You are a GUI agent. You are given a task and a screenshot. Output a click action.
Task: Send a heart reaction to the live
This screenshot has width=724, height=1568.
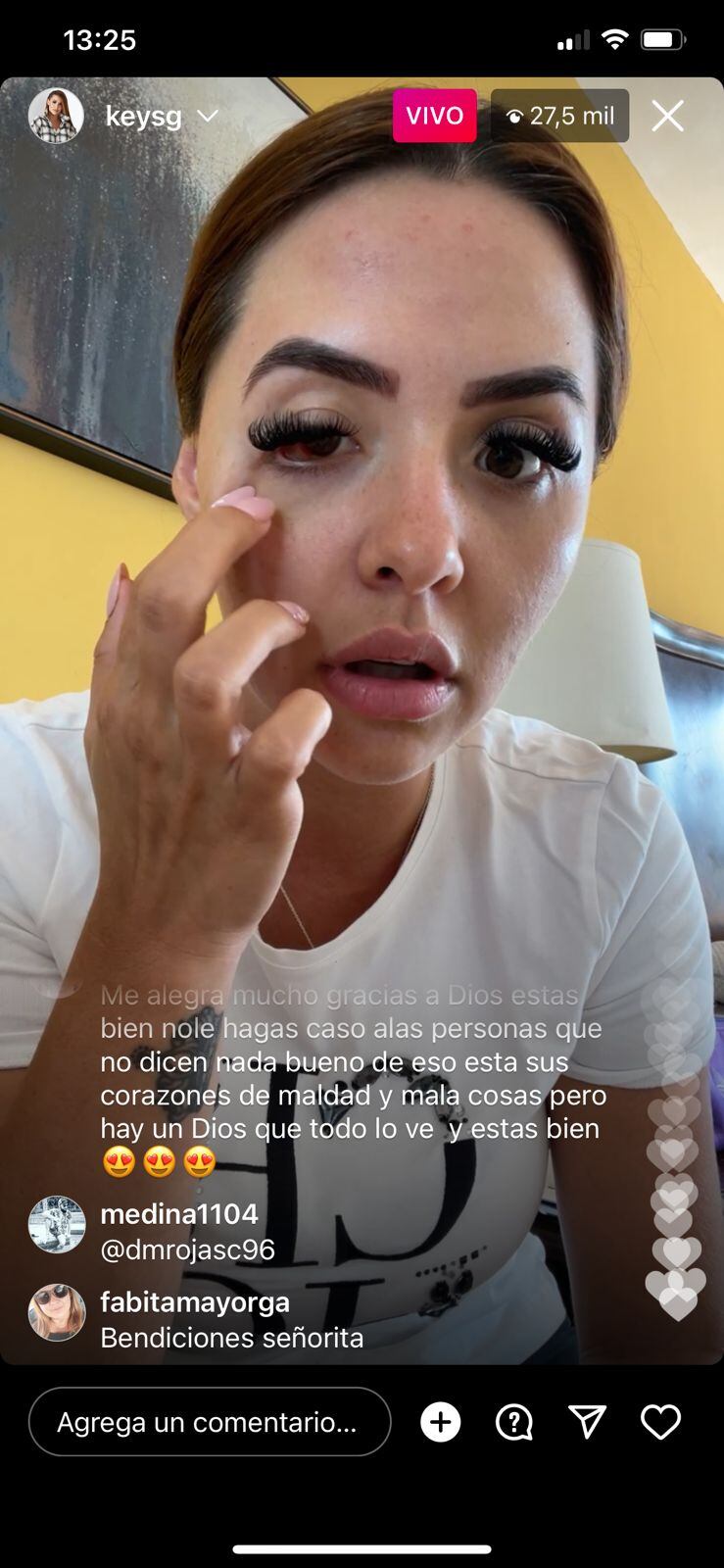660,1422
